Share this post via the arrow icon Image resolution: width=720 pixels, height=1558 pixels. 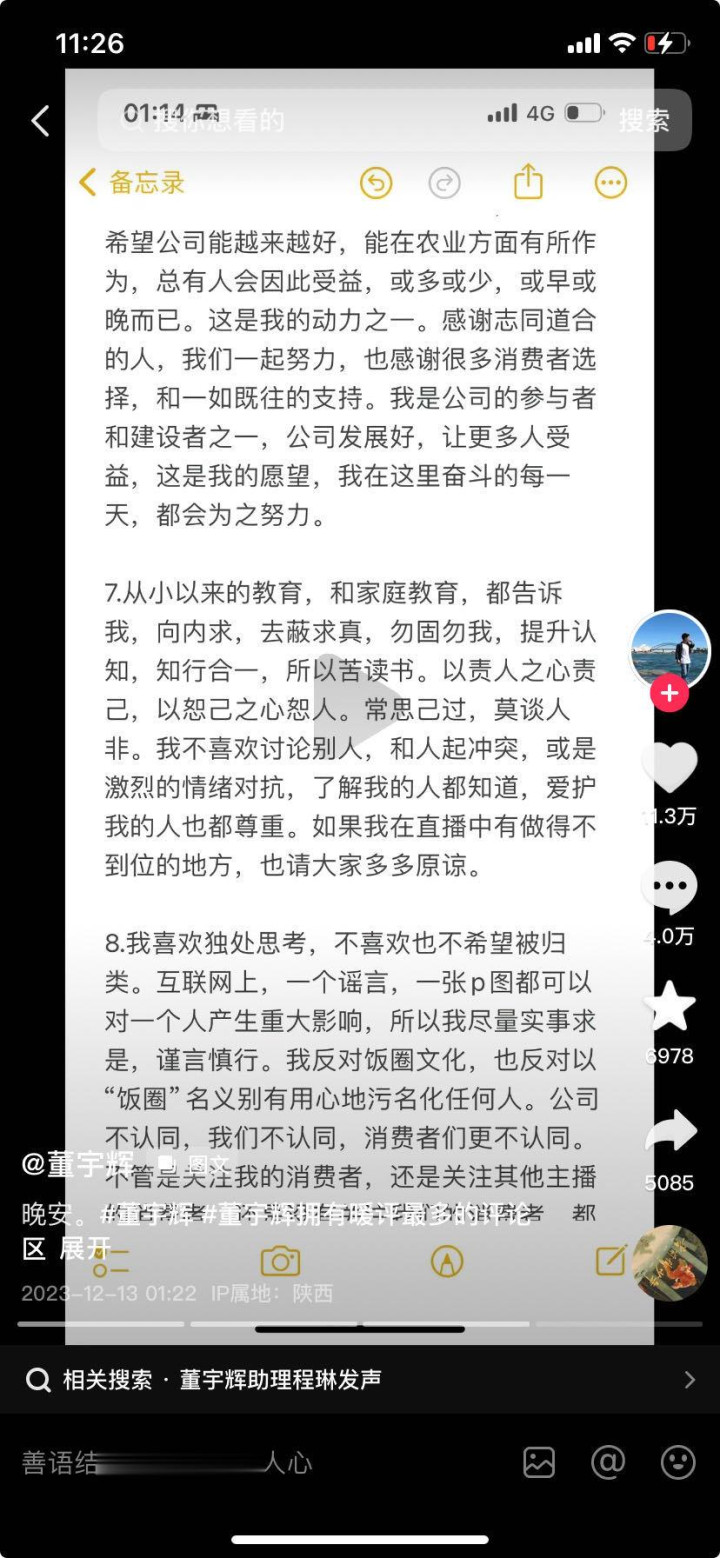point(669,1132)
